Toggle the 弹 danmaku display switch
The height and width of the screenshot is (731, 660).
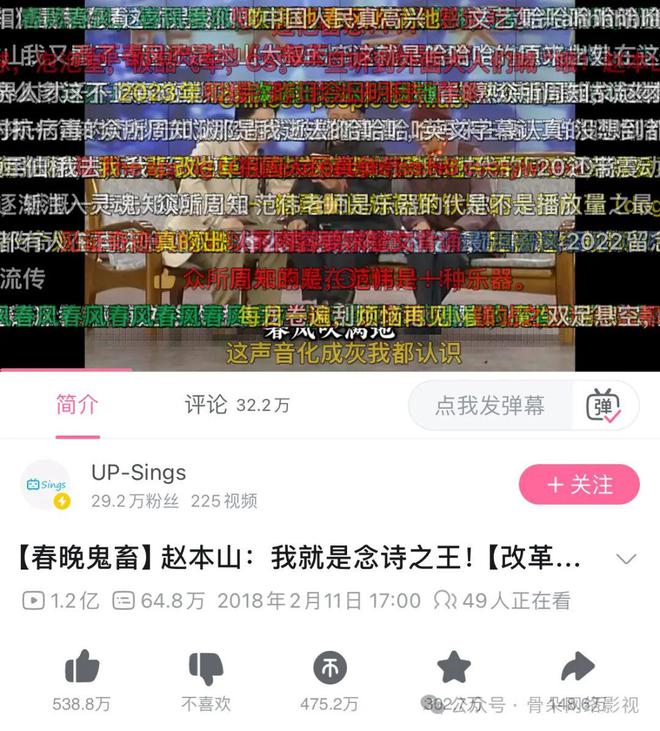[603, 406]
